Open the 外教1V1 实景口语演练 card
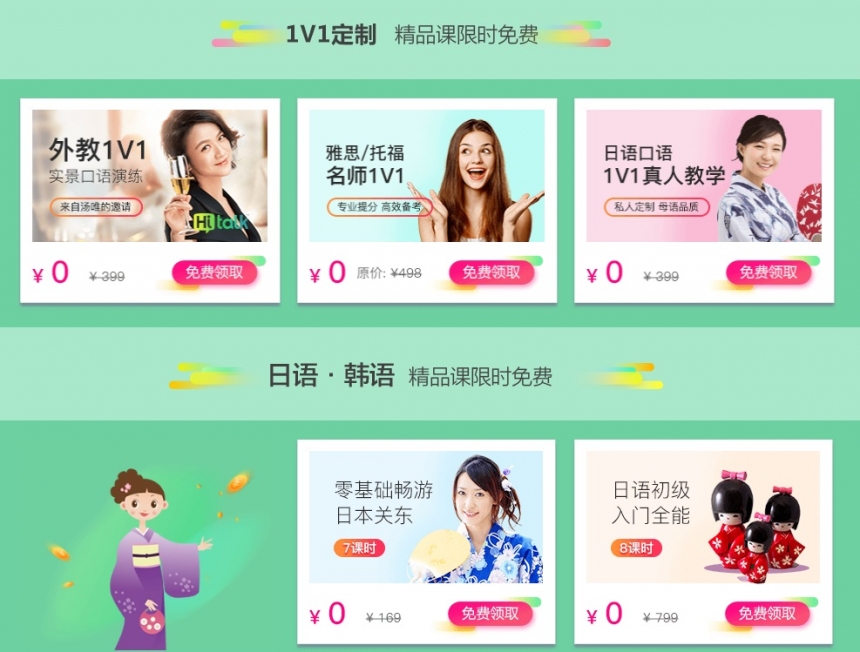Viewport: 860px width, 652px height. point(149,176)
